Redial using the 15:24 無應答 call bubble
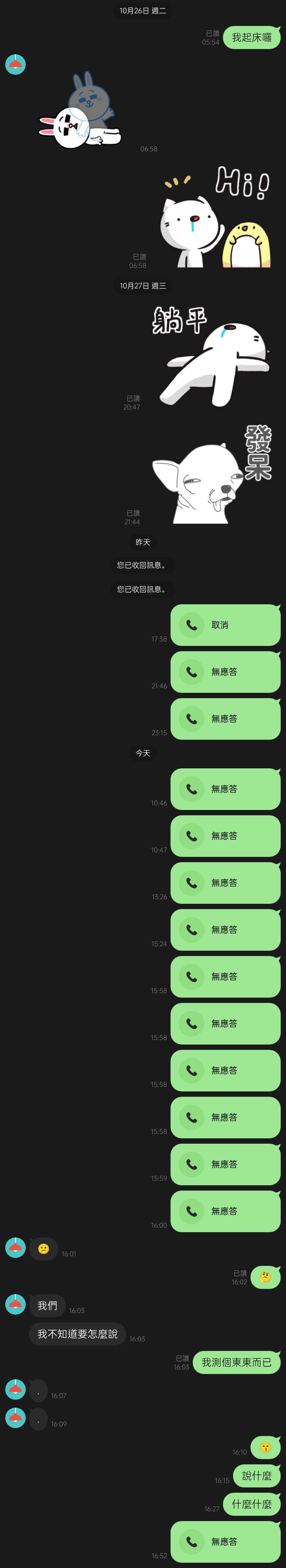The height and width of the screenshot is (1568, 286). tap(225, 929)
